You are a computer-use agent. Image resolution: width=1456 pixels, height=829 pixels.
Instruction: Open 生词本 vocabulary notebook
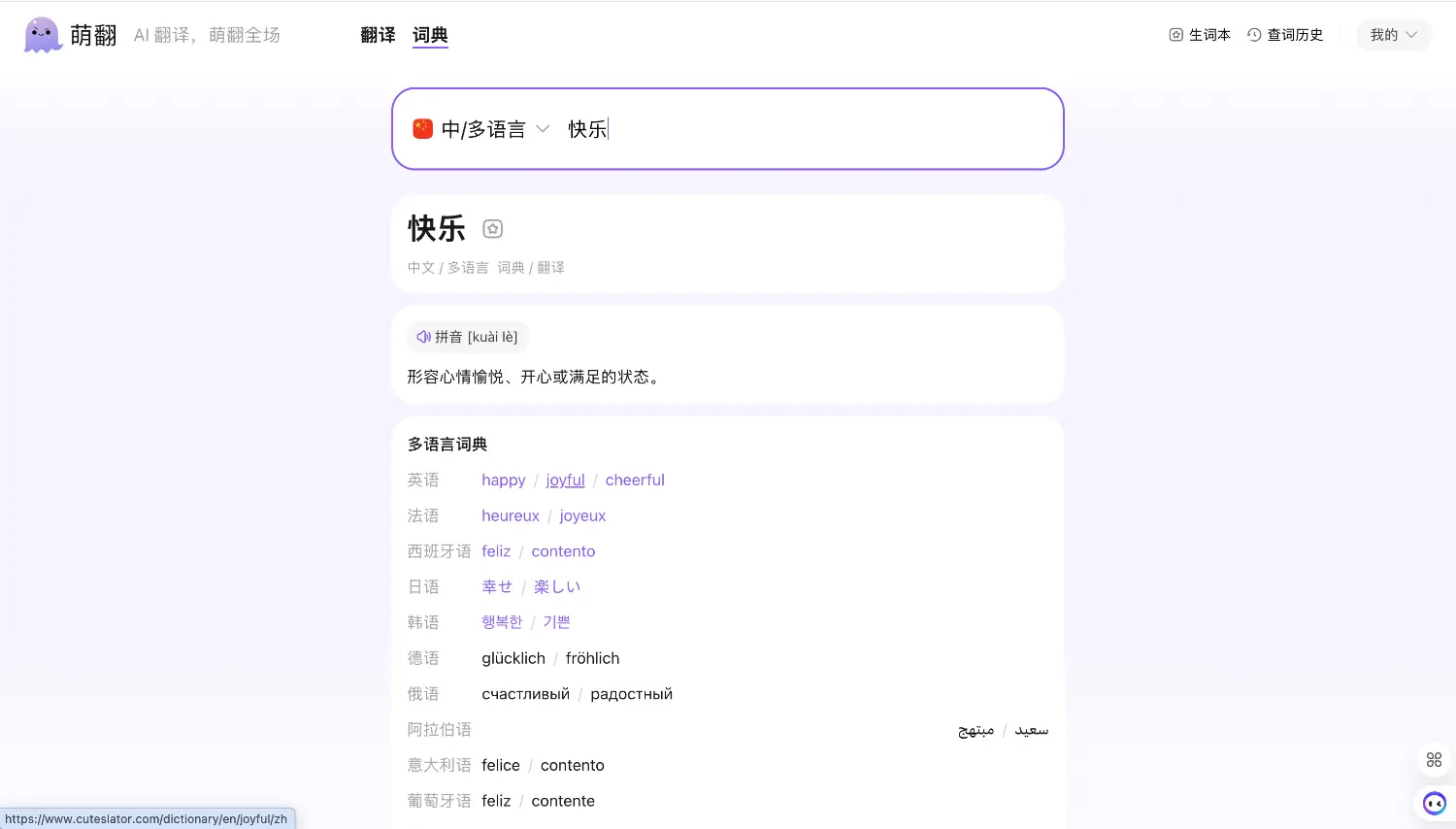[1200, 35]
